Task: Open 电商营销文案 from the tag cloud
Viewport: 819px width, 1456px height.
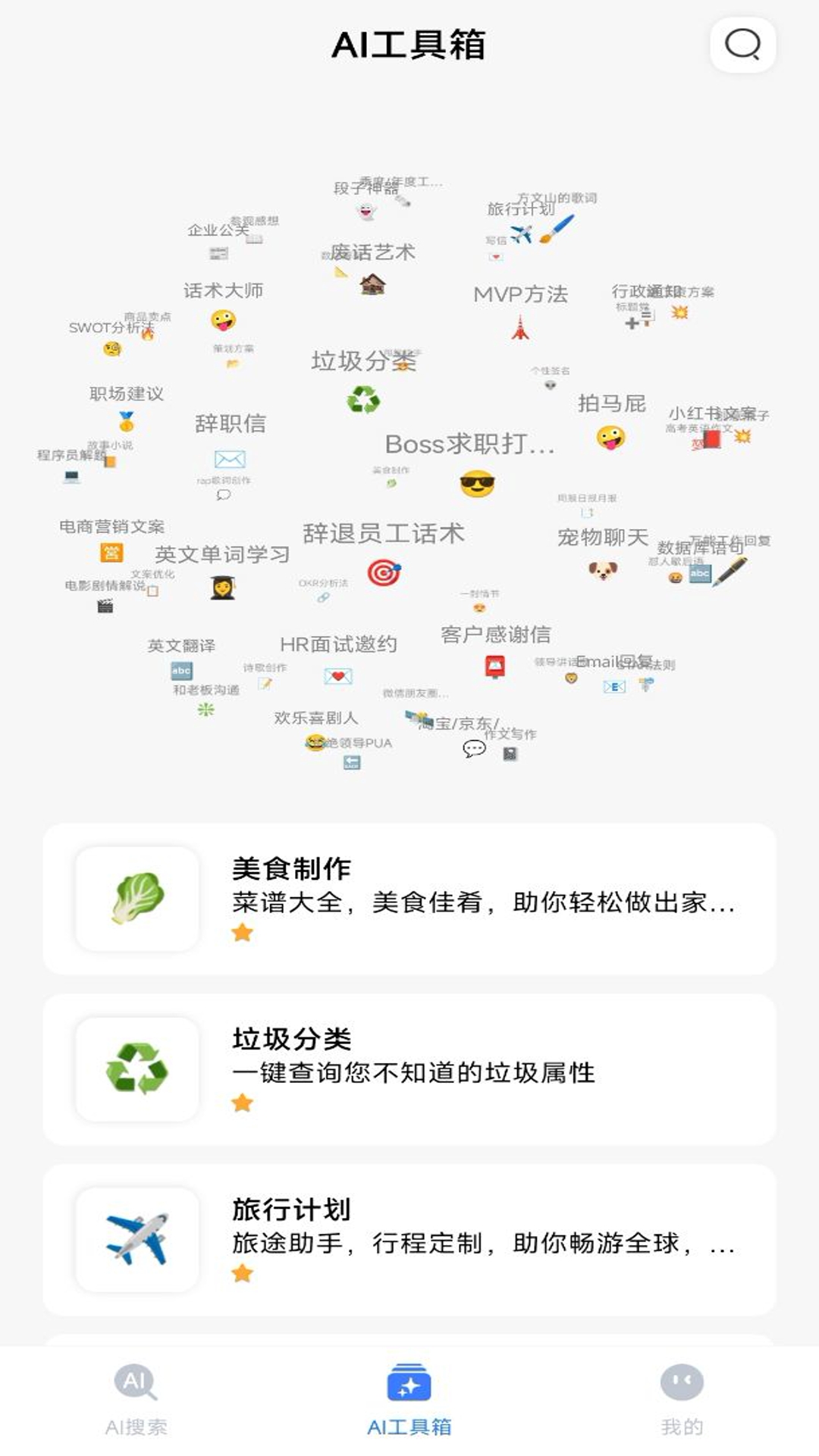Action: point(111,526)
